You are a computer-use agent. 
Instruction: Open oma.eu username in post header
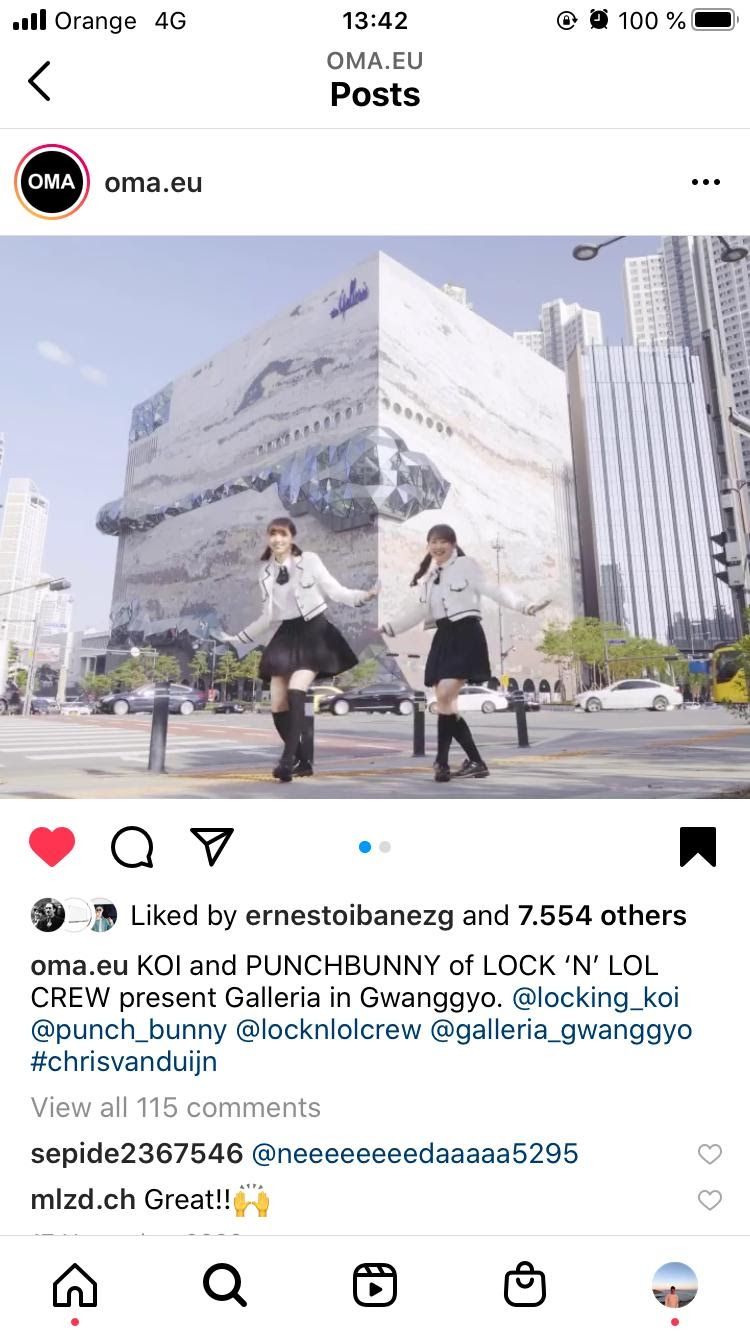pos(153,183)
